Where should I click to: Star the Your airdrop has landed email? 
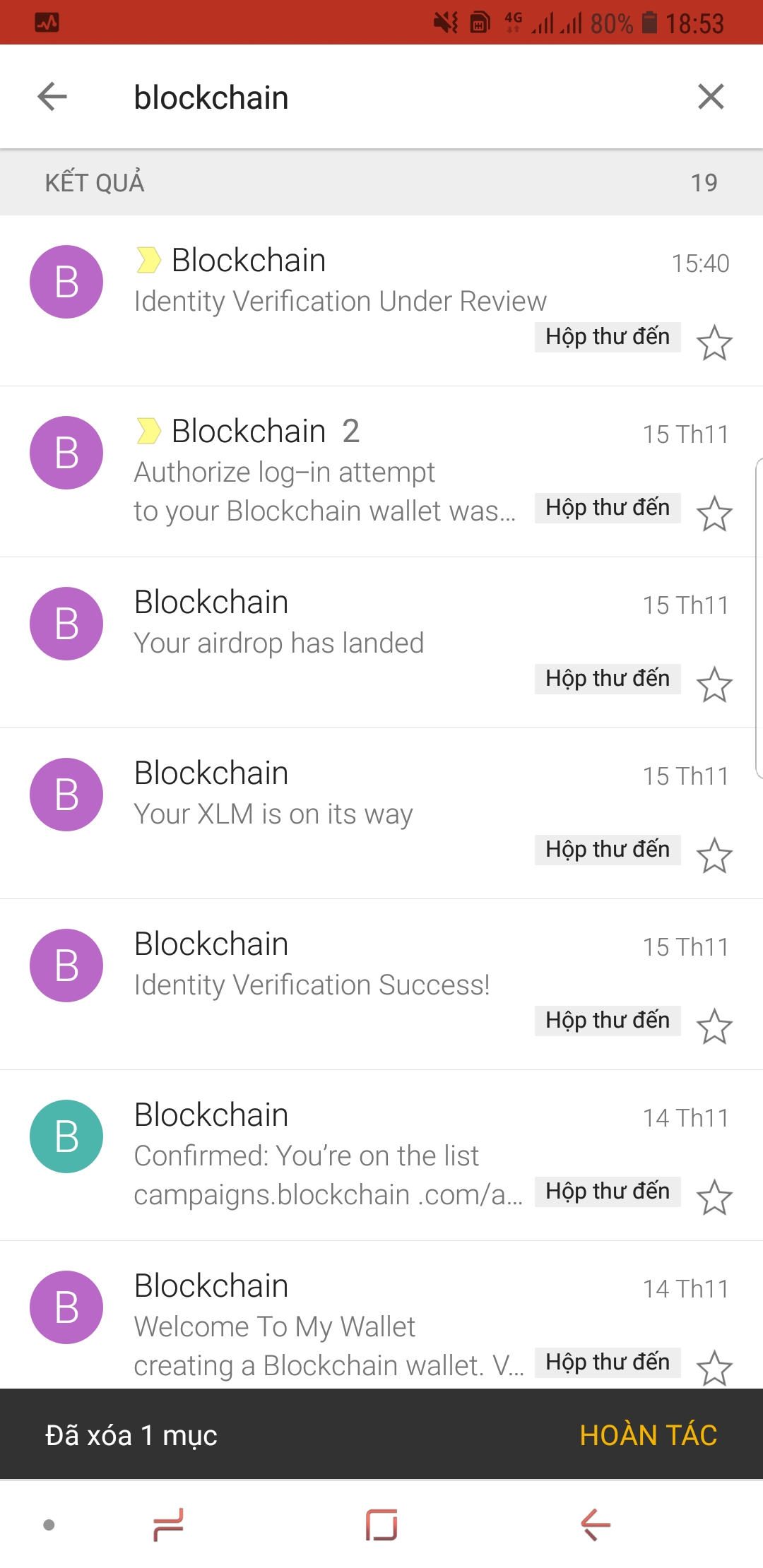(x=714, y=685)
